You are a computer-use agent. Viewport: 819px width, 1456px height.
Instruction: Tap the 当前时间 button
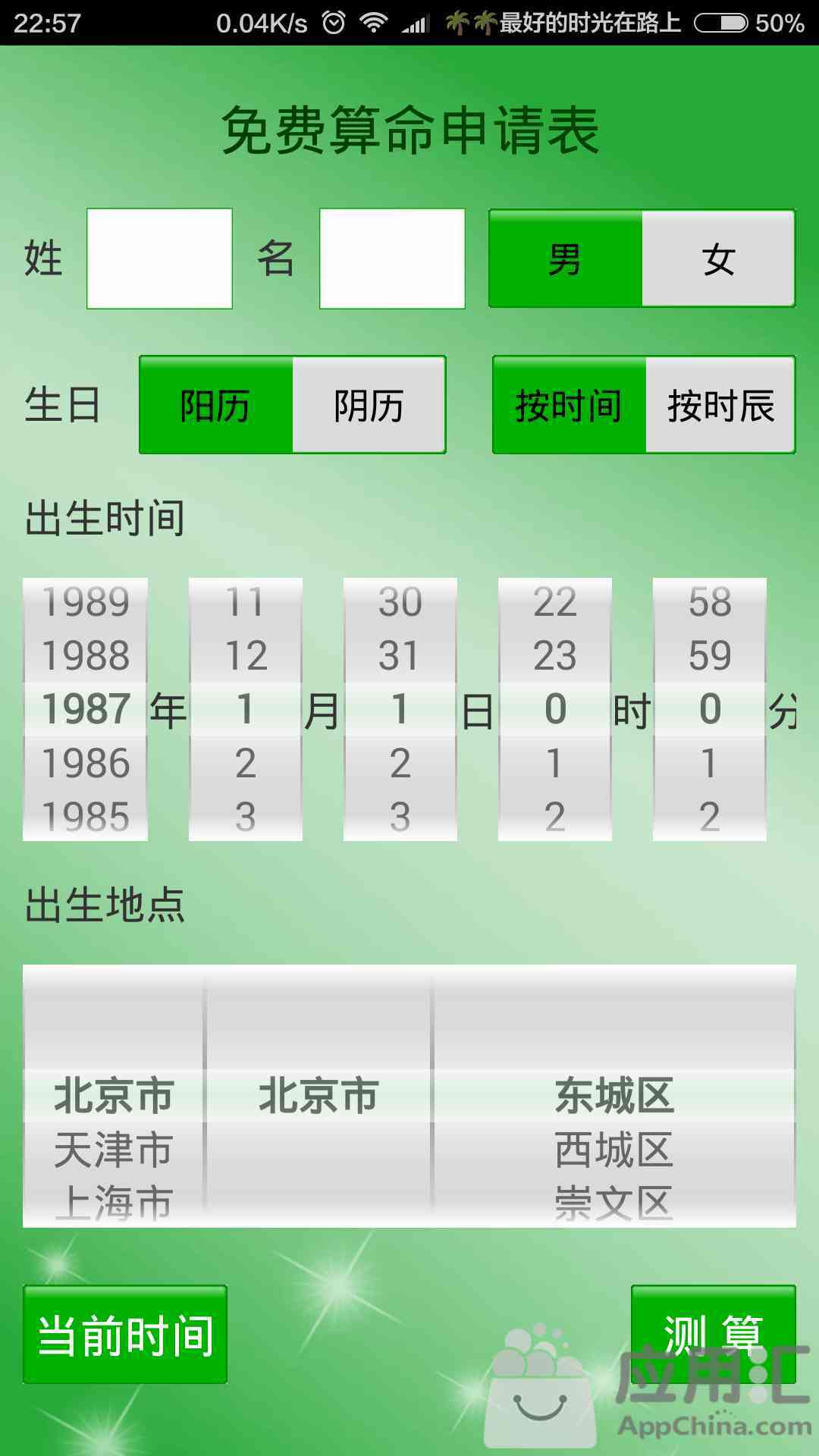coord(125,1335)
